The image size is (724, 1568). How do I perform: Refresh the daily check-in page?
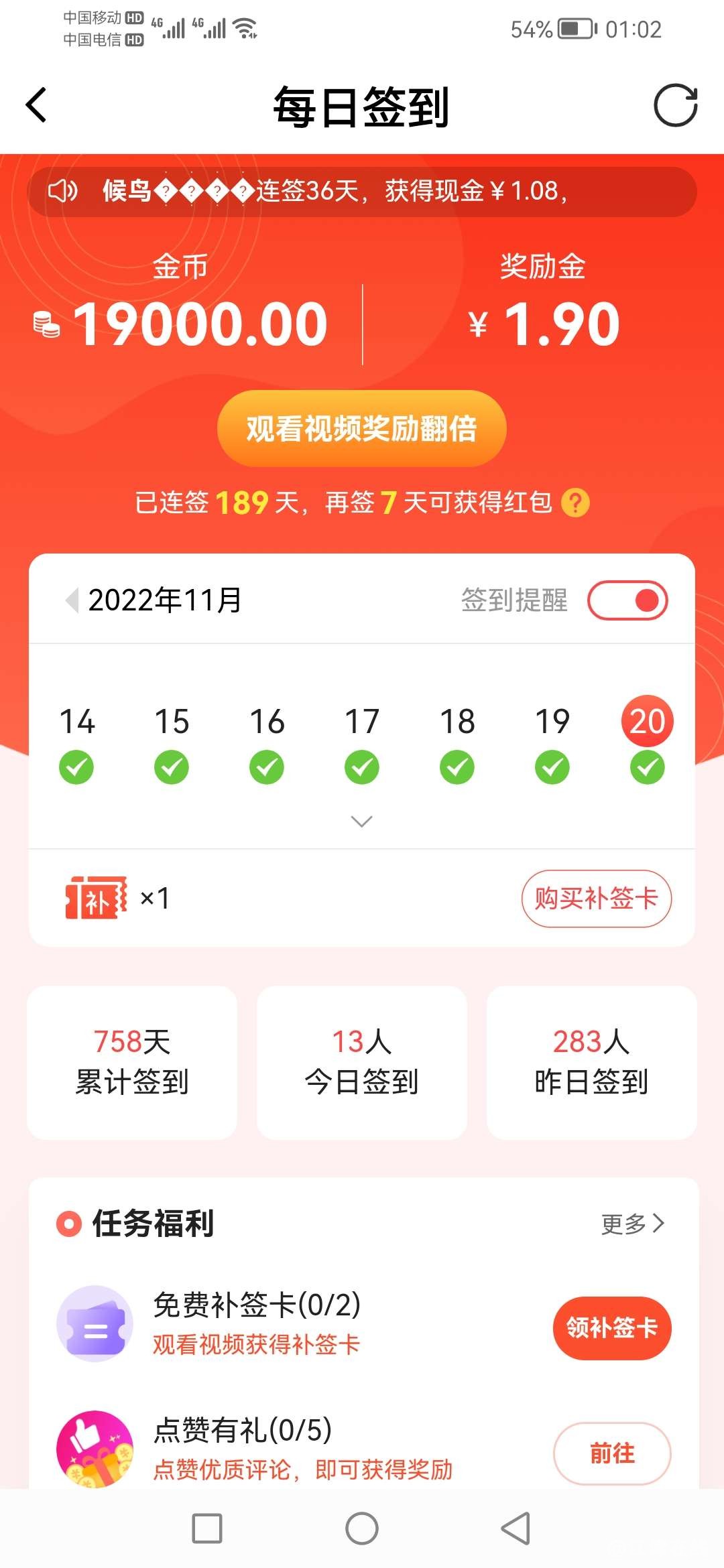(675, 105)
